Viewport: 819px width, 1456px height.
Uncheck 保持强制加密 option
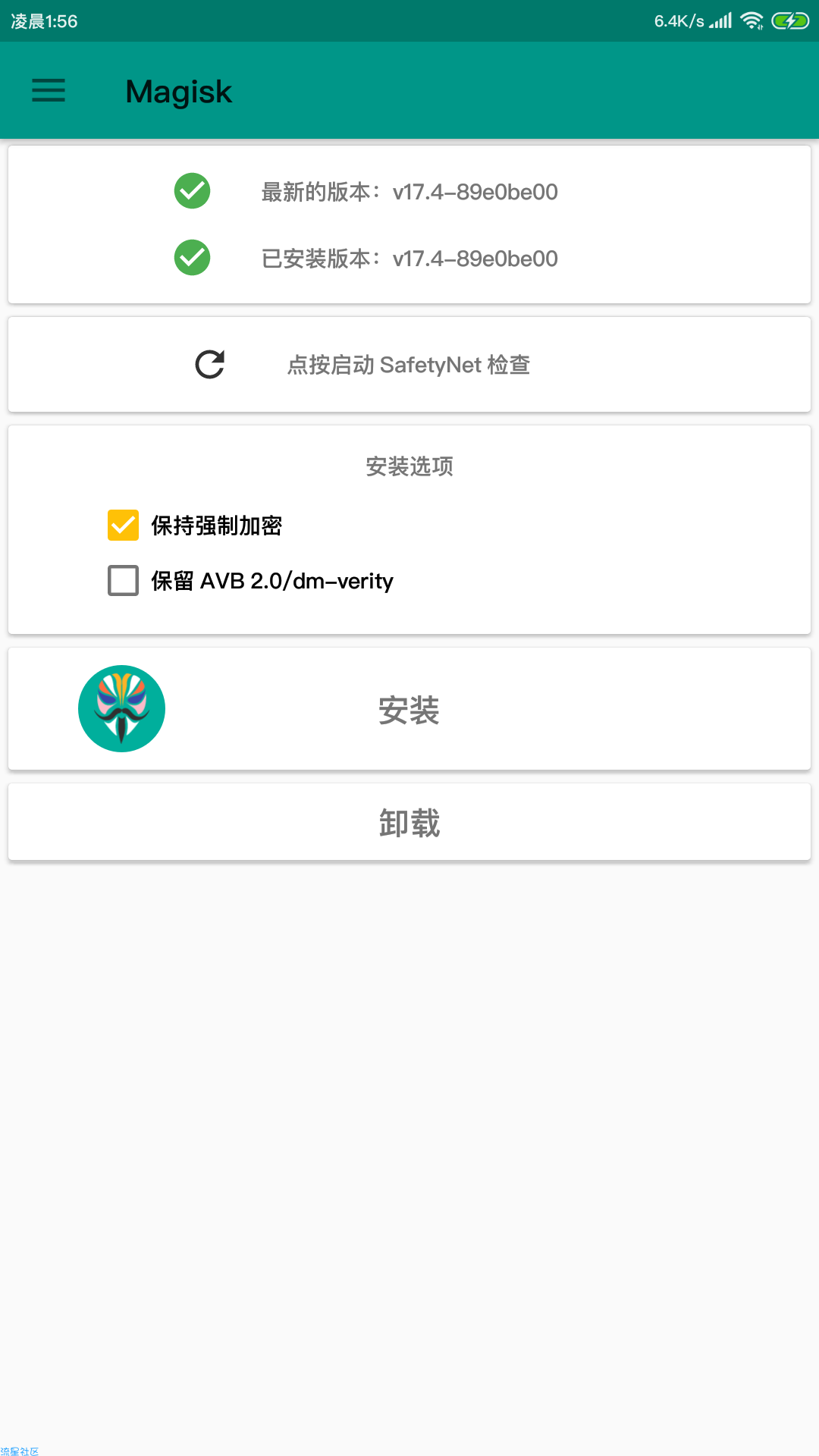tap(123, 525)
